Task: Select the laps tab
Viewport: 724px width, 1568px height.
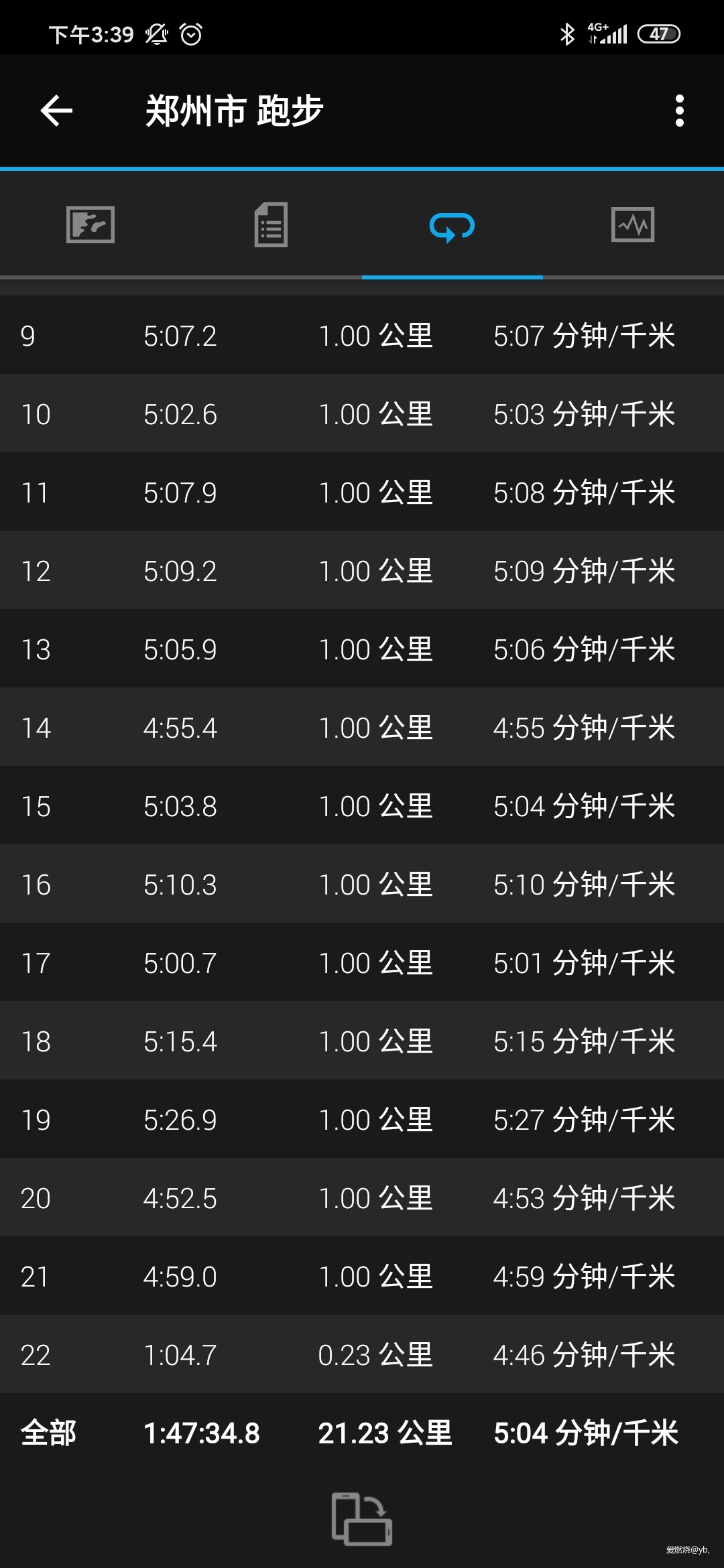Action: [452, 226]
